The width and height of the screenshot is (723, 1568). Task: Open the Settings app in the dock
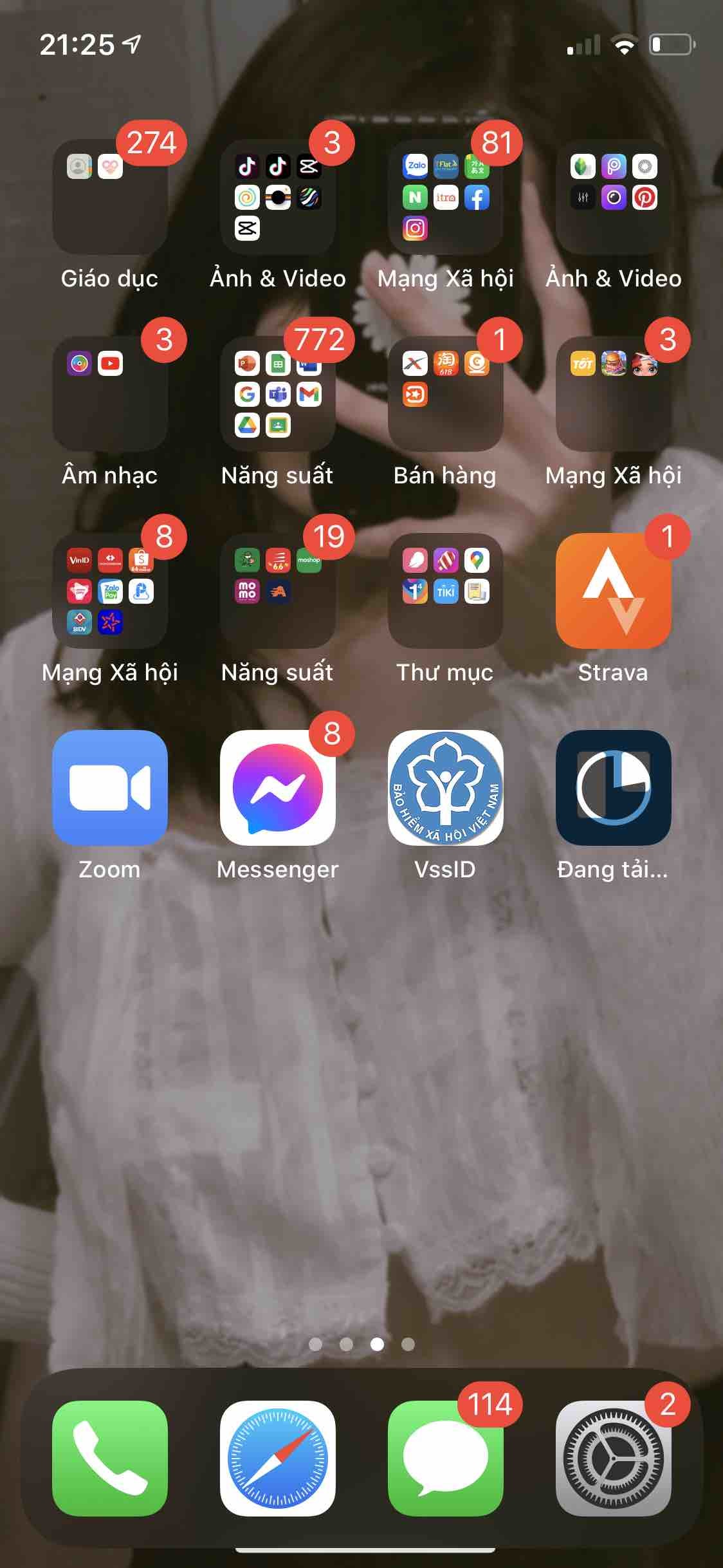coord(613,1459)
